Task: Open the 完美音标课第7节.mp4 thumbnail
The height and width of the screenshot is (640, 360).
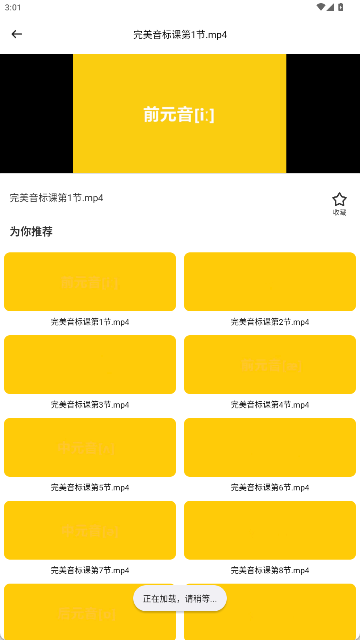Action: pyautogui.click(x=90, y=530)
